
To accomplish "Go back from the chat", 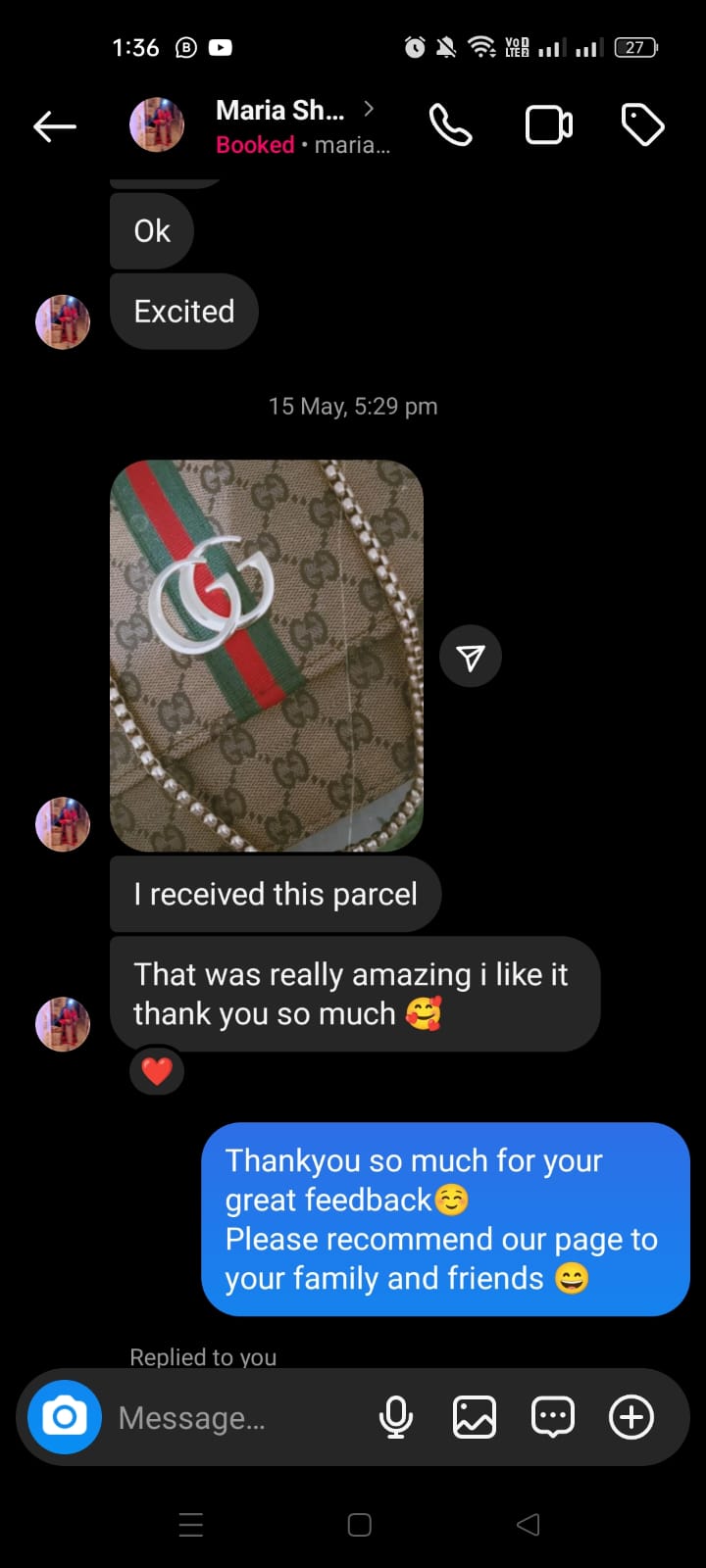I will coord(55,126).
